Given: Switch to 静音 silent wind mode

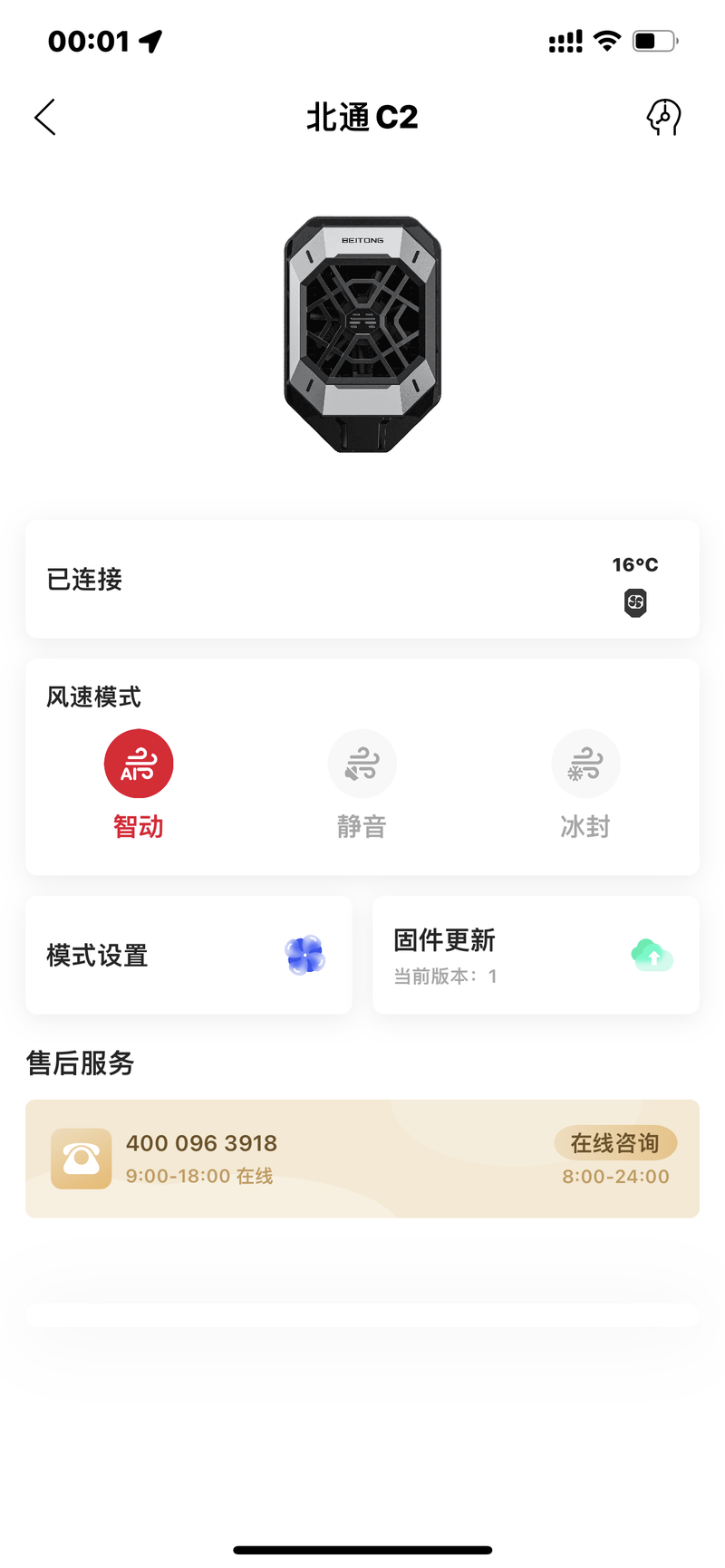Looking at the screenshot, I should (x=362, y=764).
